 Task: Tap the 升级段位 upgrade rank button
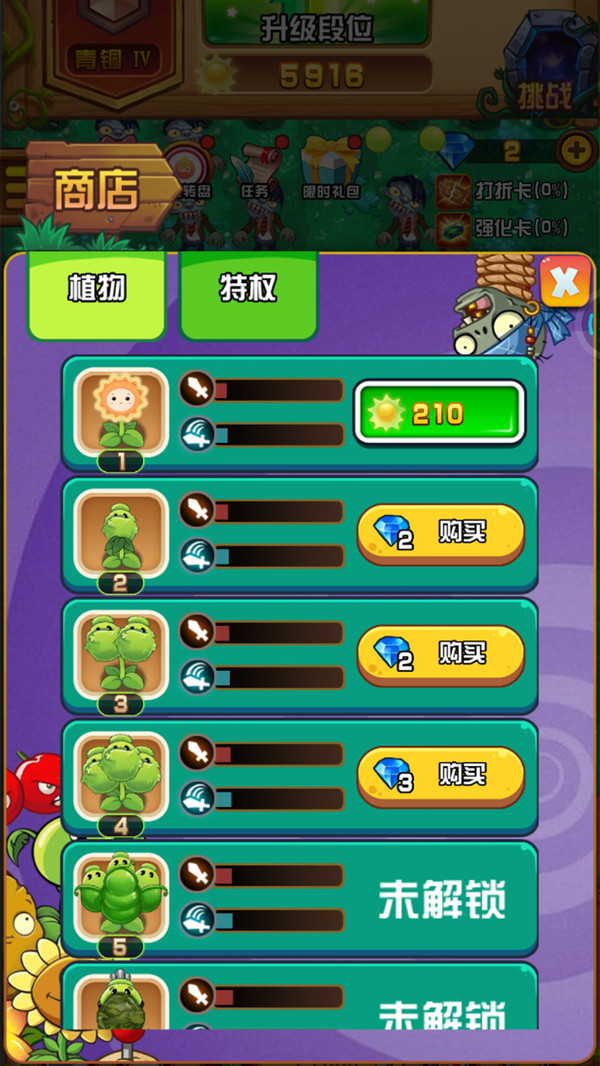point(316,25)
